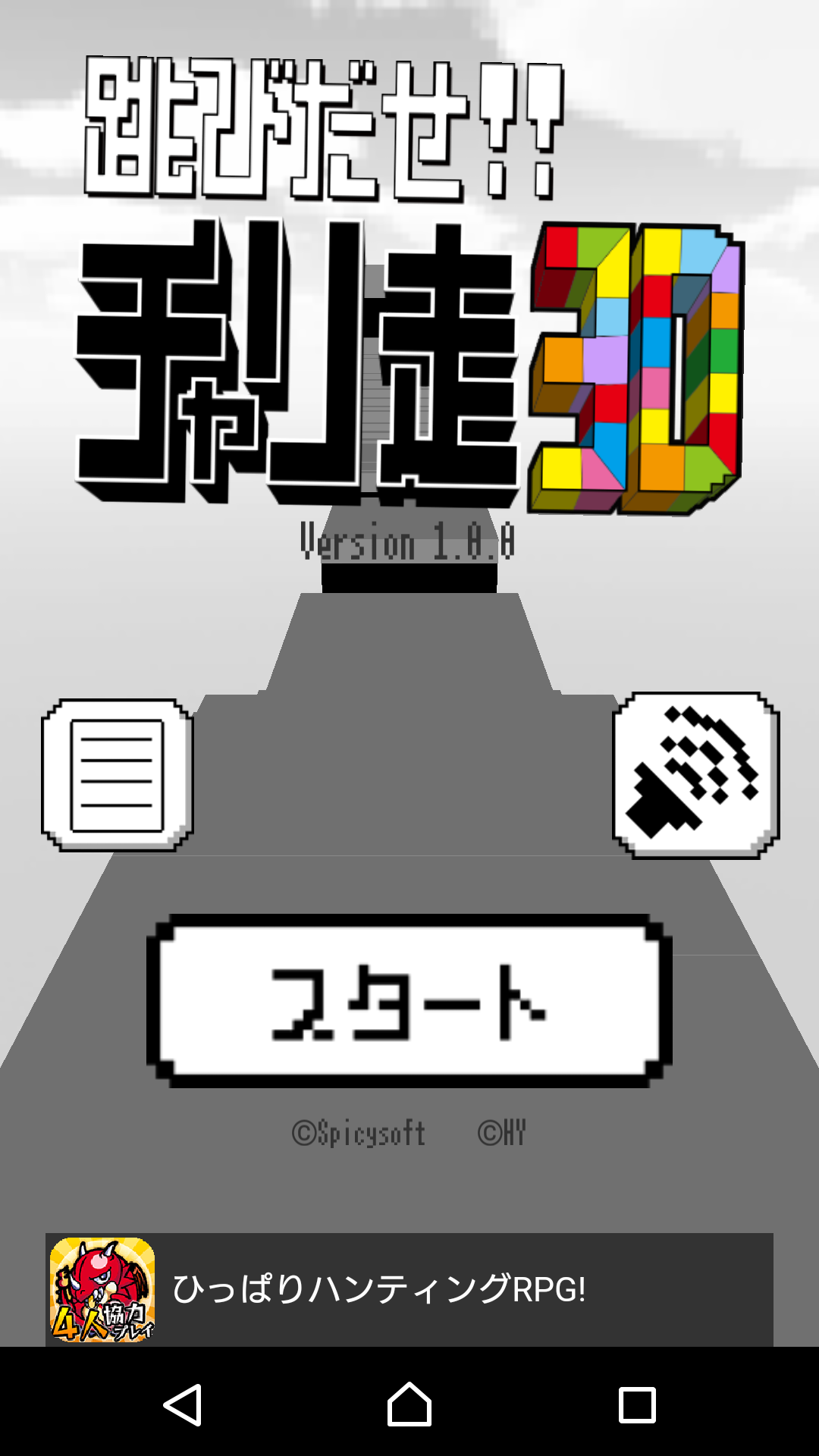This screenshot has width=819, height=1456.
Task: Tap the スタート button to begin
Action: pos(409,1001)
